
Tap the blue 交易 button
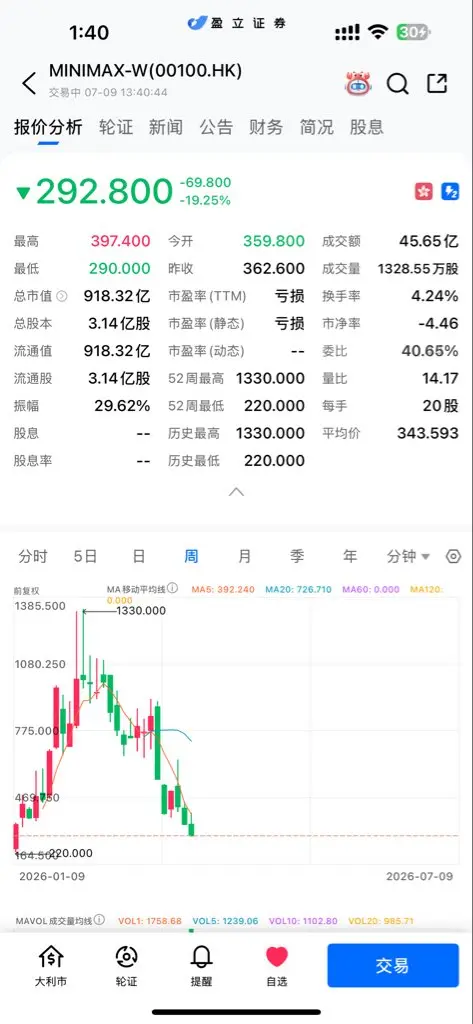pyautogui.click(x=393, y=965)
